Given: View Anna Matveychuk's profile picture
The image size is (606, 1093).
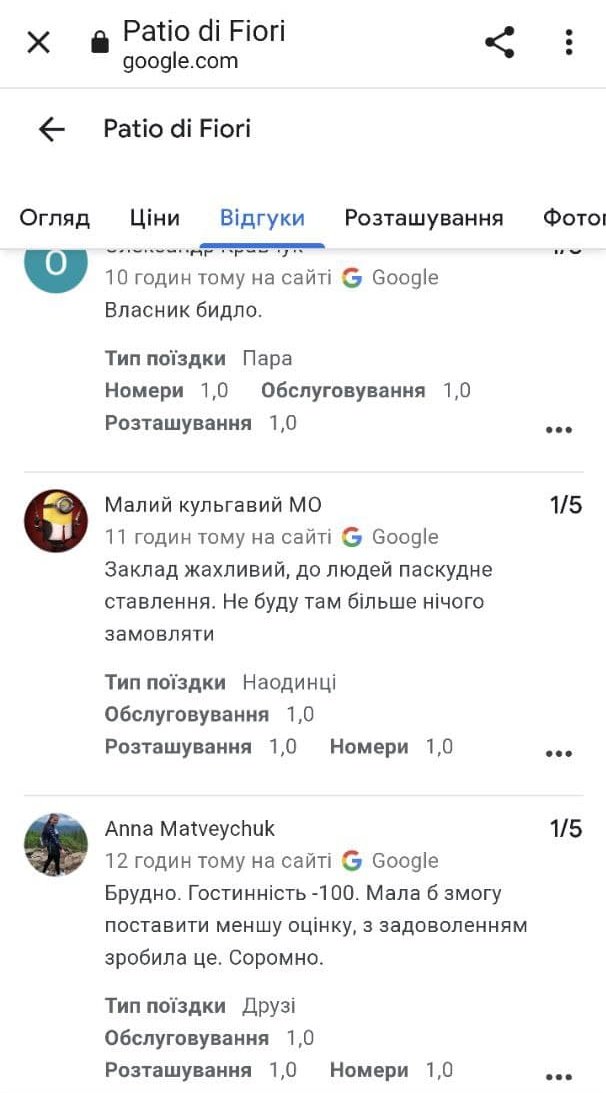Looking at the screenshot, I should click(x=56, y=845).
